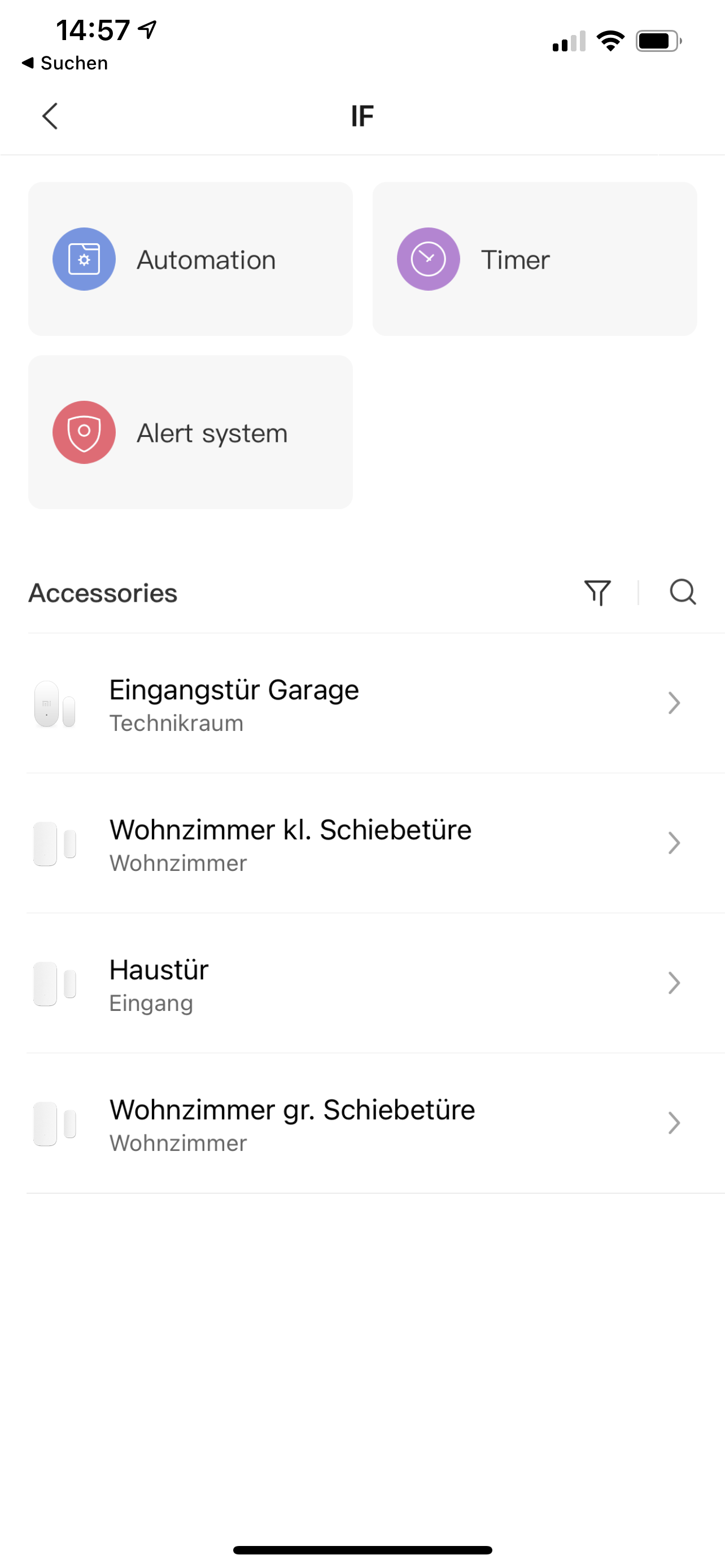The width and height of the screenshot is (725, 1568).
Task: Return to Suchen via status bar link
Action: coord(65,63)
